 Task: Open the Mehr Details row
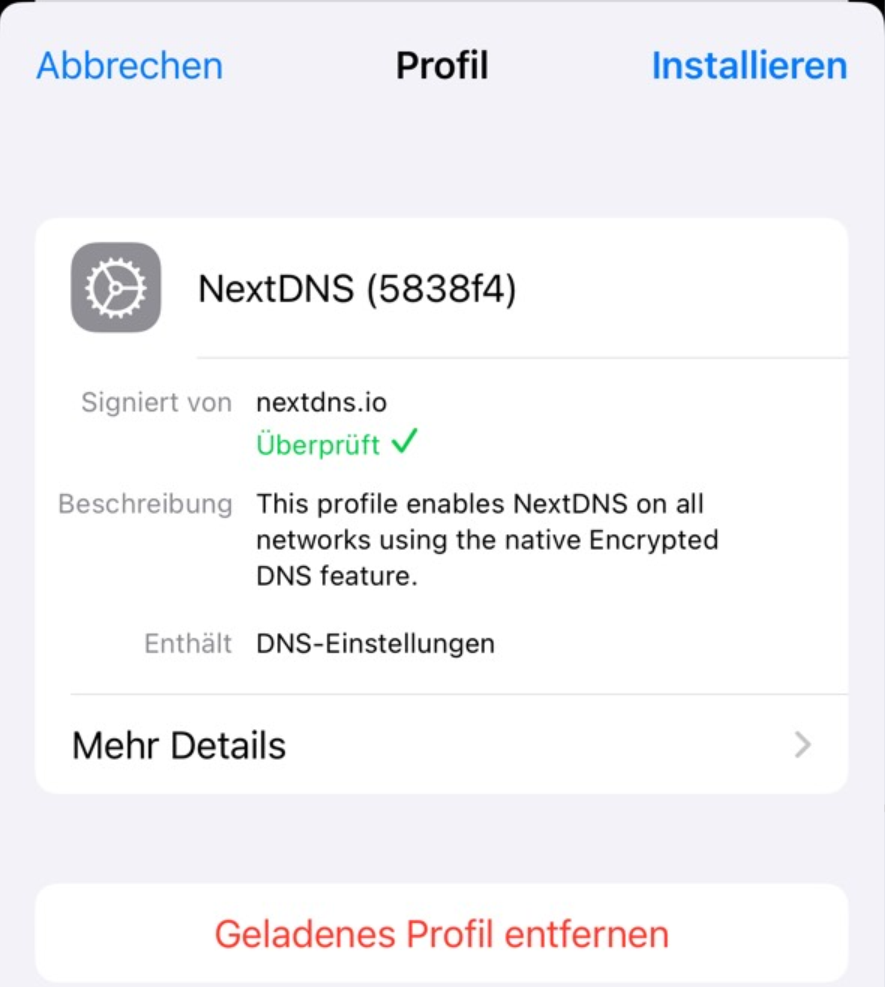441,745
